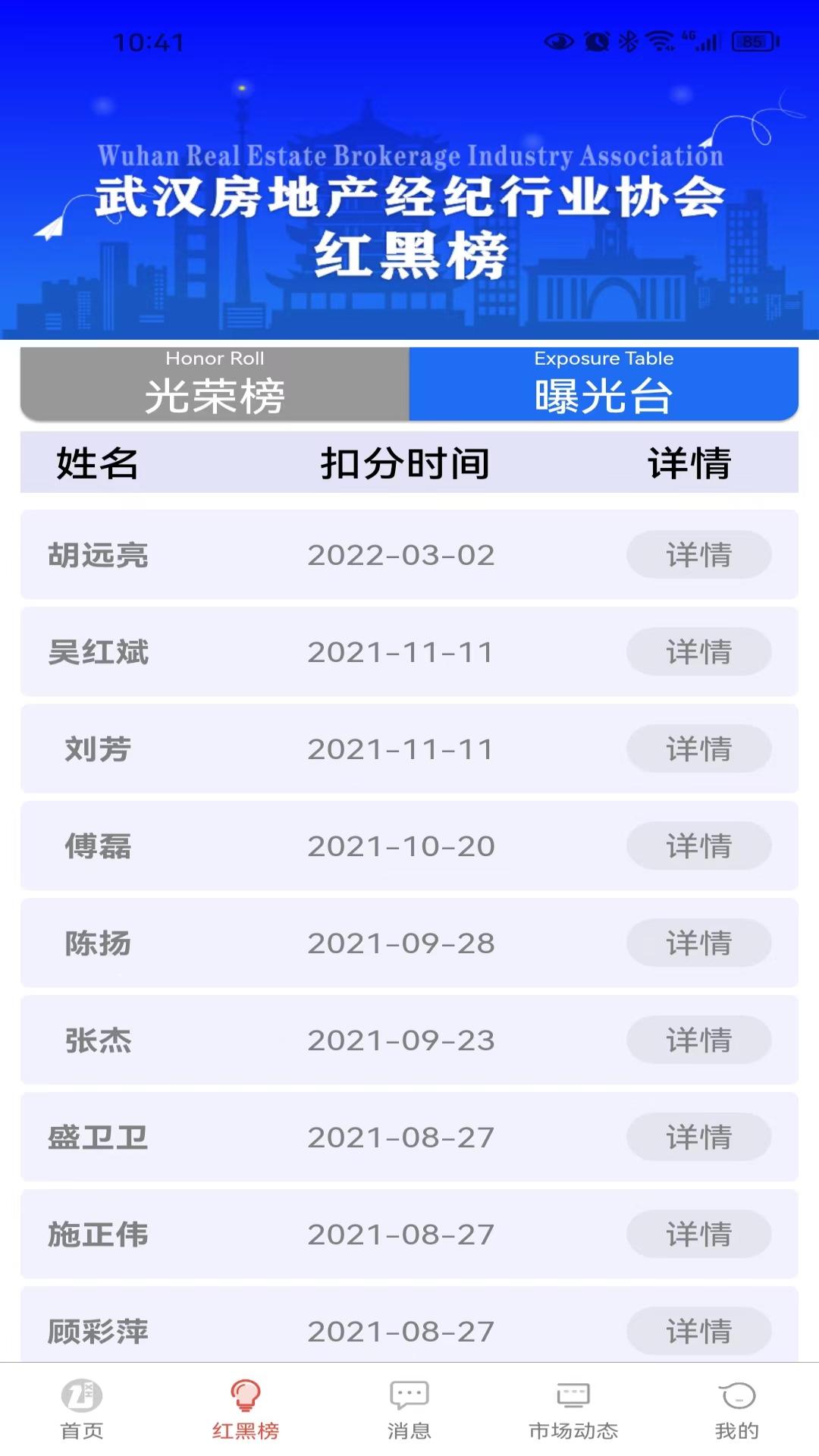Open details button beside 张杰
819x1456 pixels.
(698, 1040)
